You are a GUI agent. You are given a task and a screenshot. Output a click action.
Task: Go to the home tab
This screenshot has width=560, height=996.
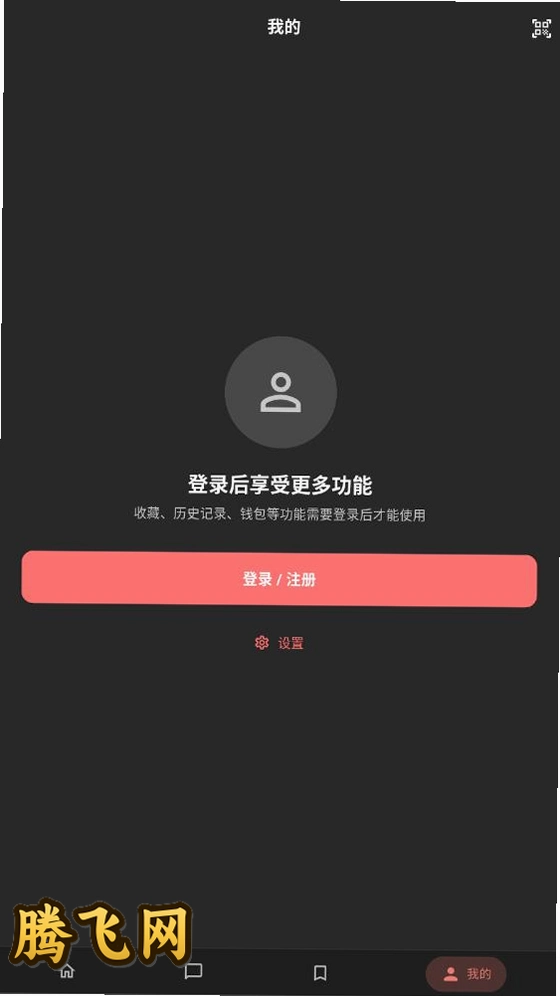click(67, 971)
